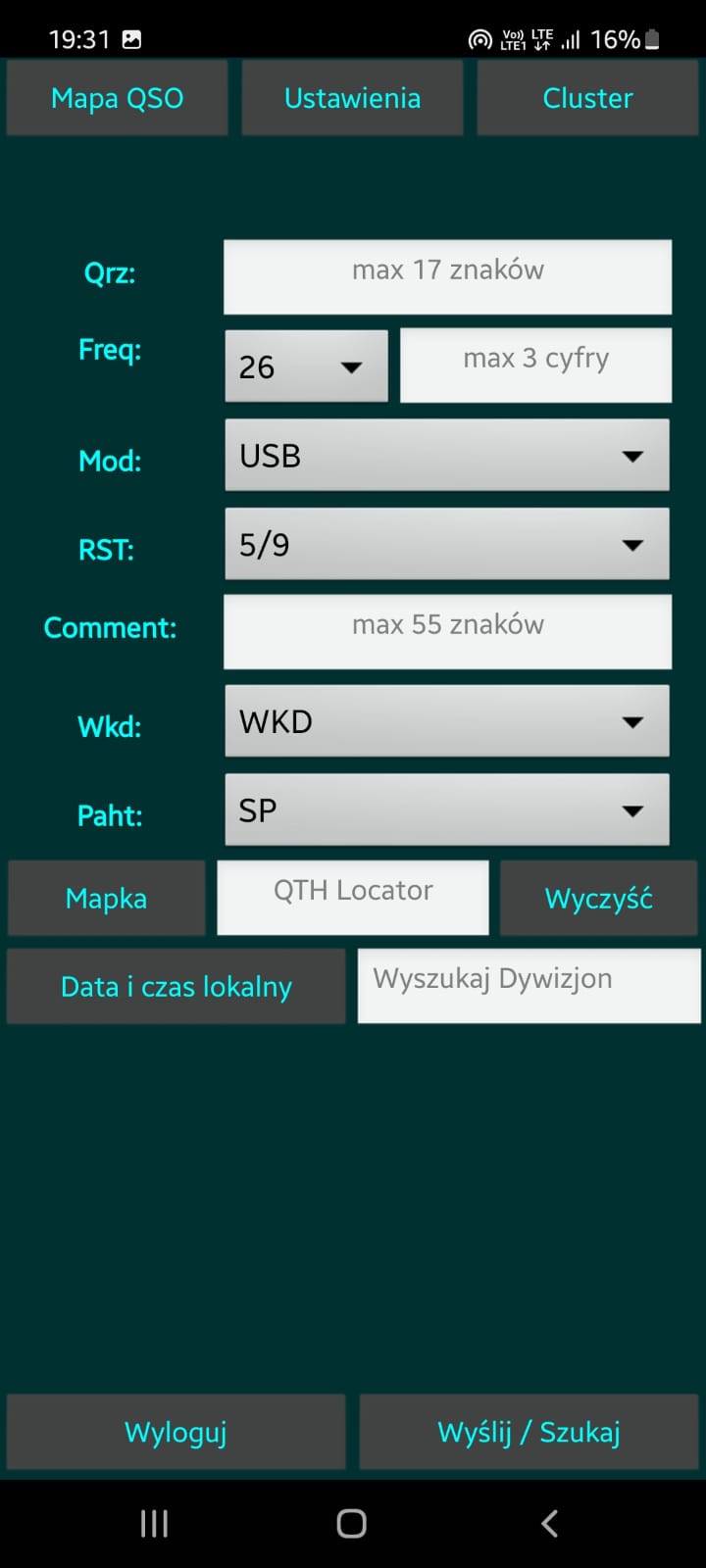Tap the Mapka button
The image size is (706, 1568).
[106, 898]
